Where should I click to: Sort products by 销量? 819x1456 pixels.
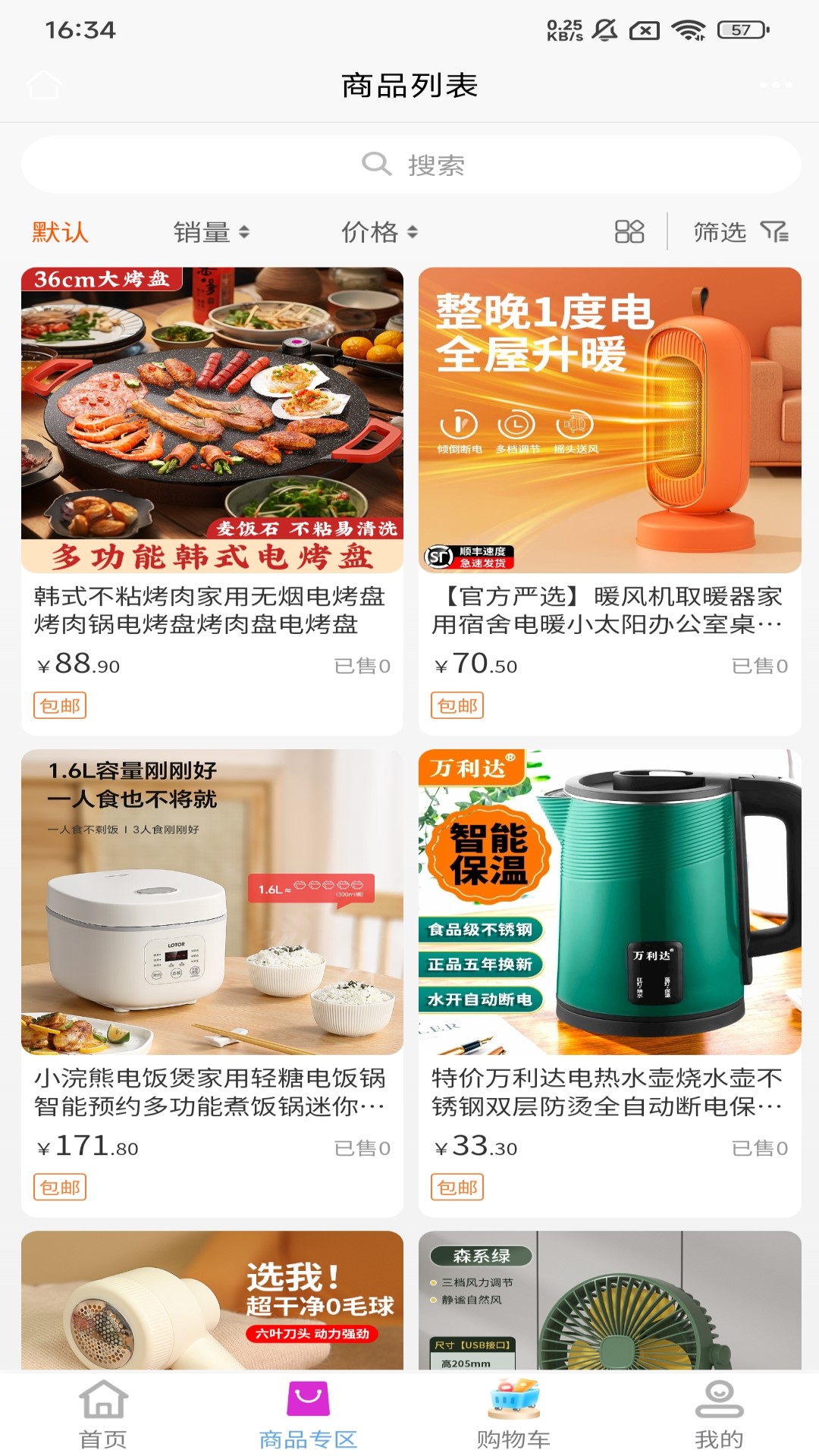[211, 232]
